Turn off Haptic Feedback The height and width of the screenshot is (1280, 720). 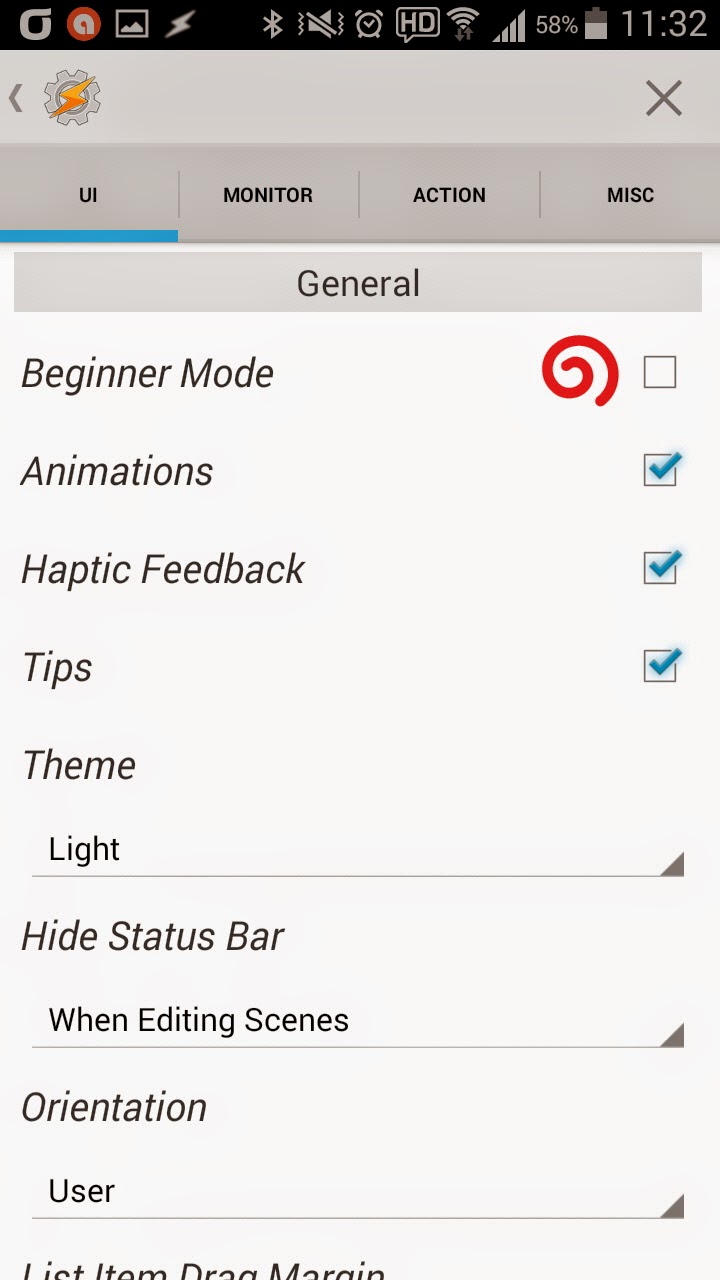click(660, 568)
